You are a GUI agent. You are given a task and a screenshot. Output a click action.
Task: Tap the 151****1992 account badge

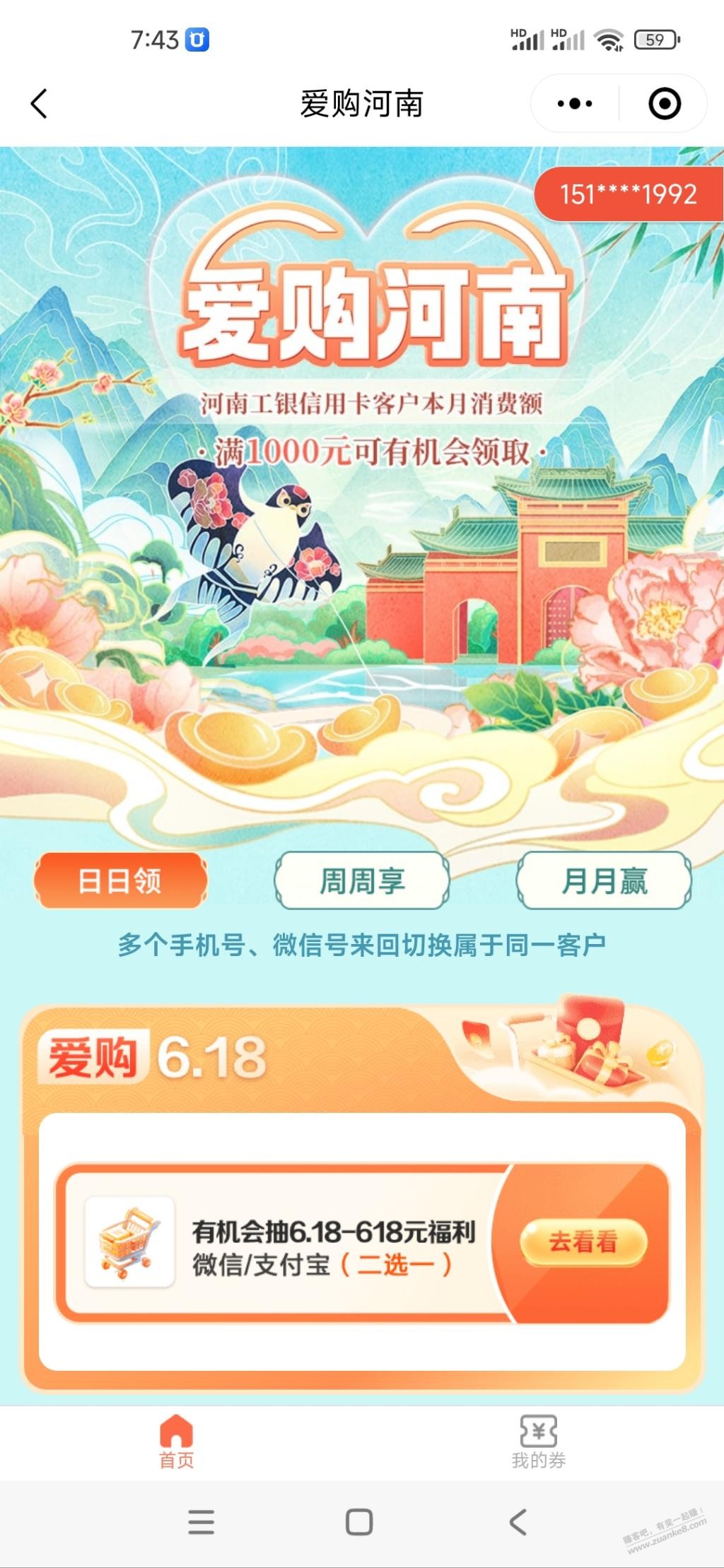click(x=629, y=194)
